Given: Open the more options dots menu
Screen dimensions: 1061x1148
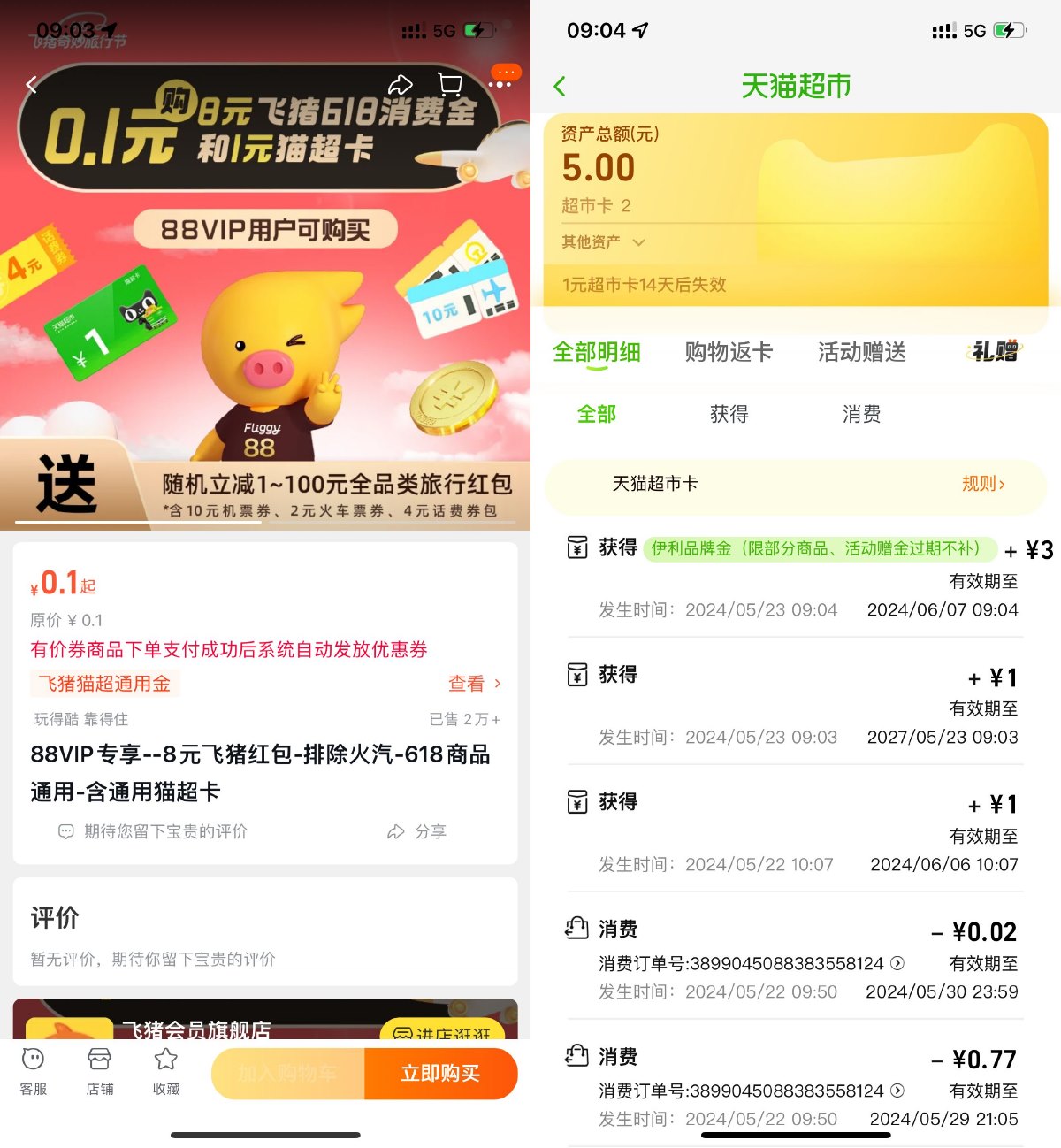Looking at the screenshot, I should 500,83.
